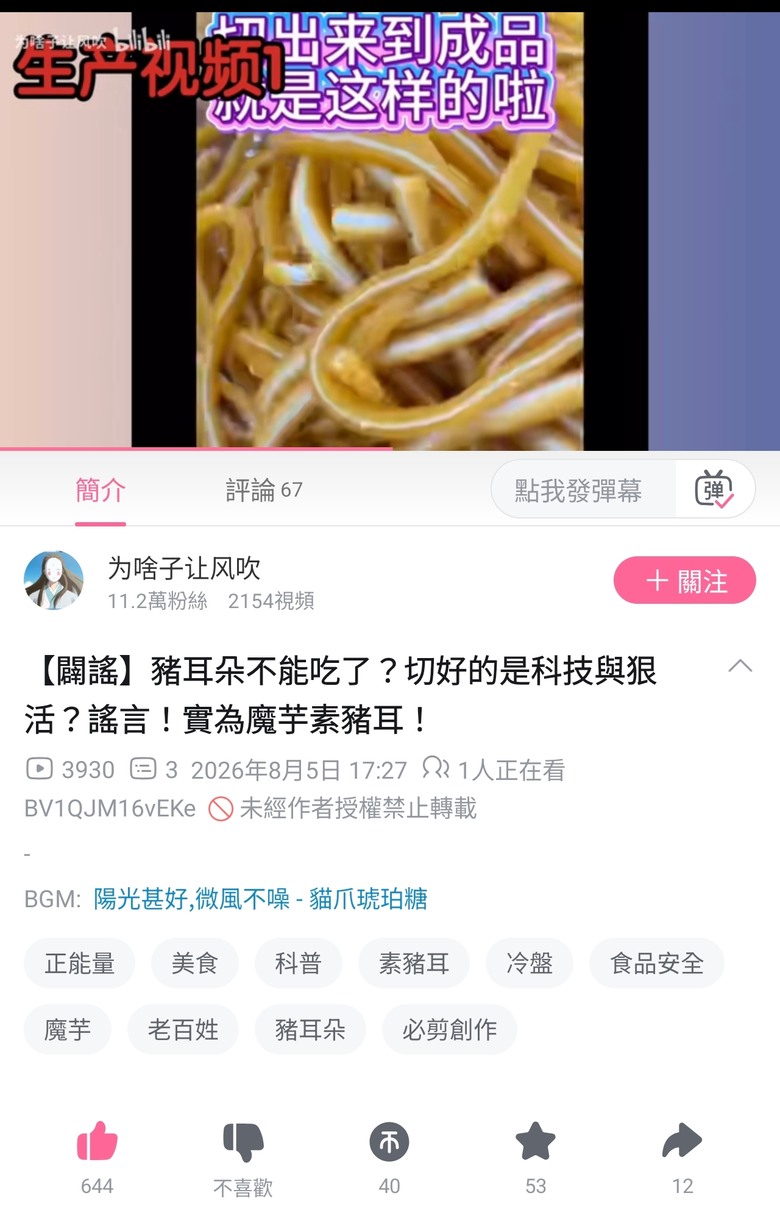The height and width of the screenshot is (1232, 780).
Task: Switch to the 評論 comments tab
Action: click(x=264, y=490)
